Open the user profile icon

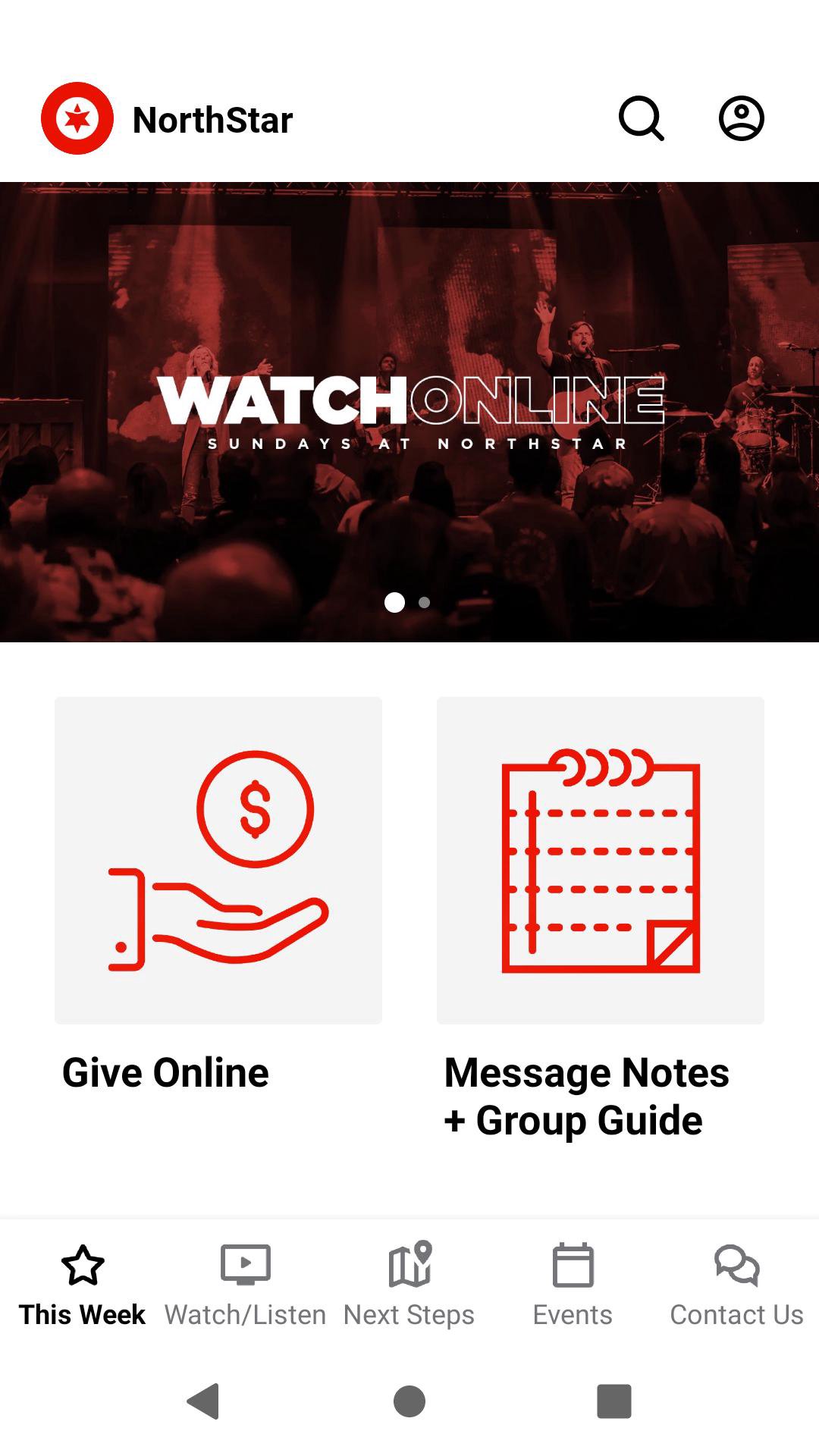[x=741, y=119]
